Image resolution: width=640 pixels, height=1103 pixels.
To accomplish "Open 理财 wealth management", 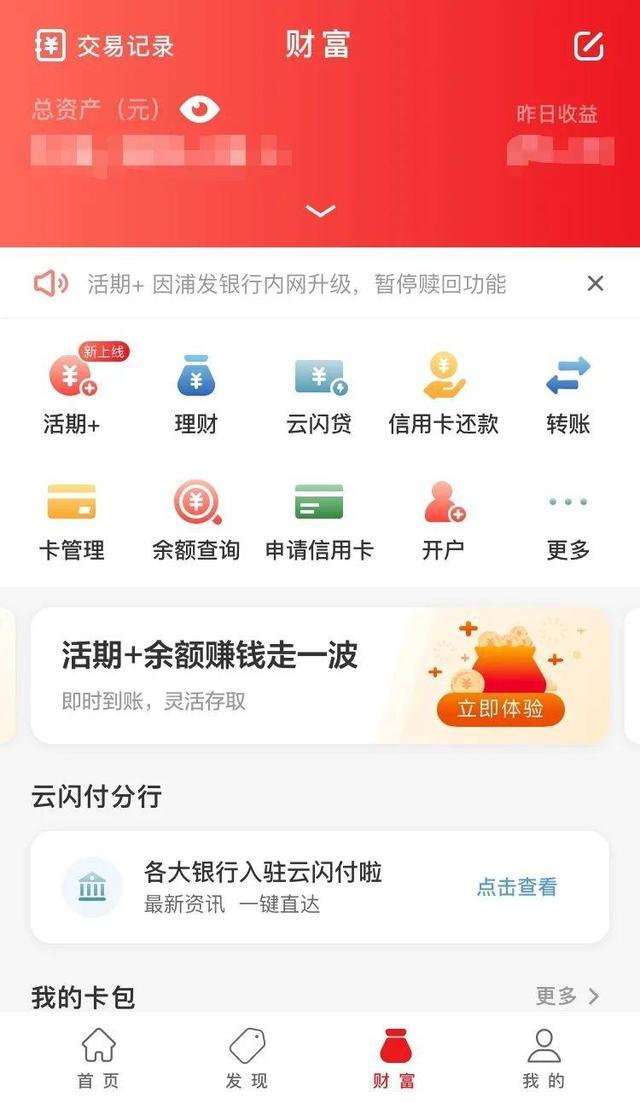I will point(196,392).
